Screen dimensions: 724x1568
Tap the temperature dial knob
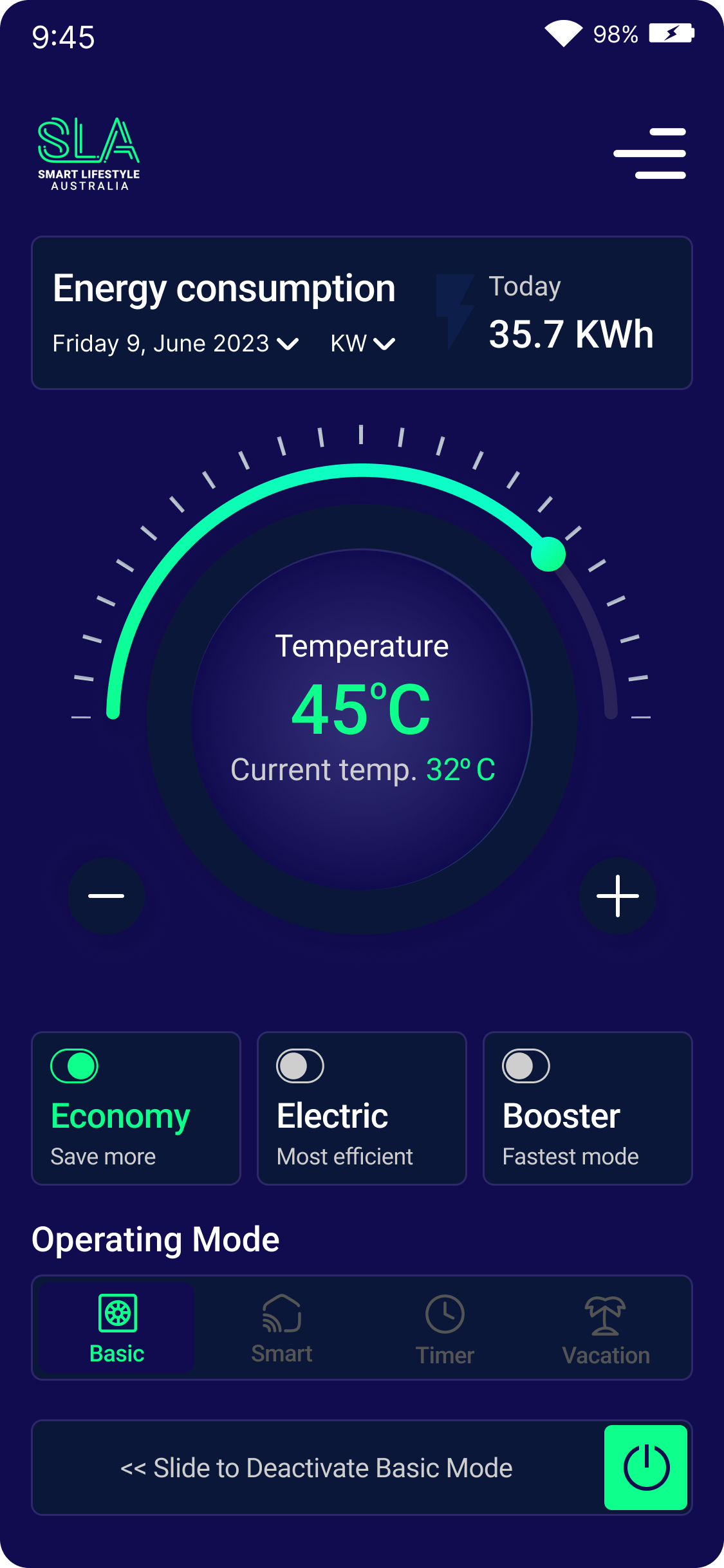coord(548,554)
